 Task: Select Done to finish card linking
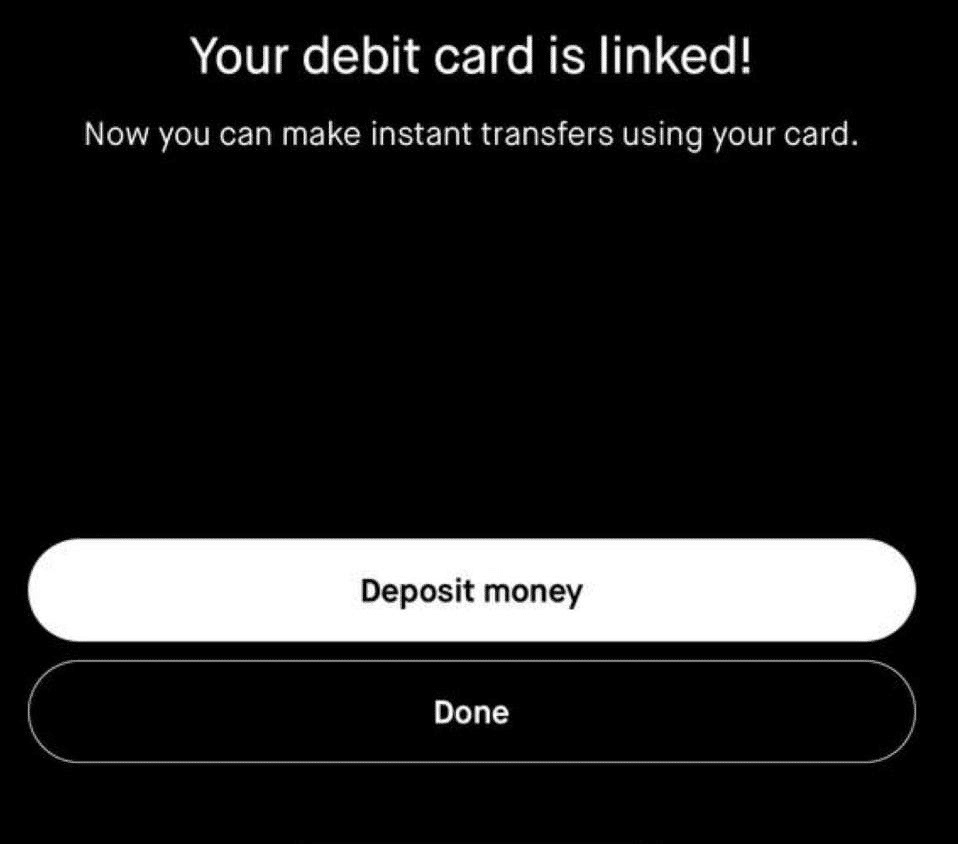click(471, 712)
